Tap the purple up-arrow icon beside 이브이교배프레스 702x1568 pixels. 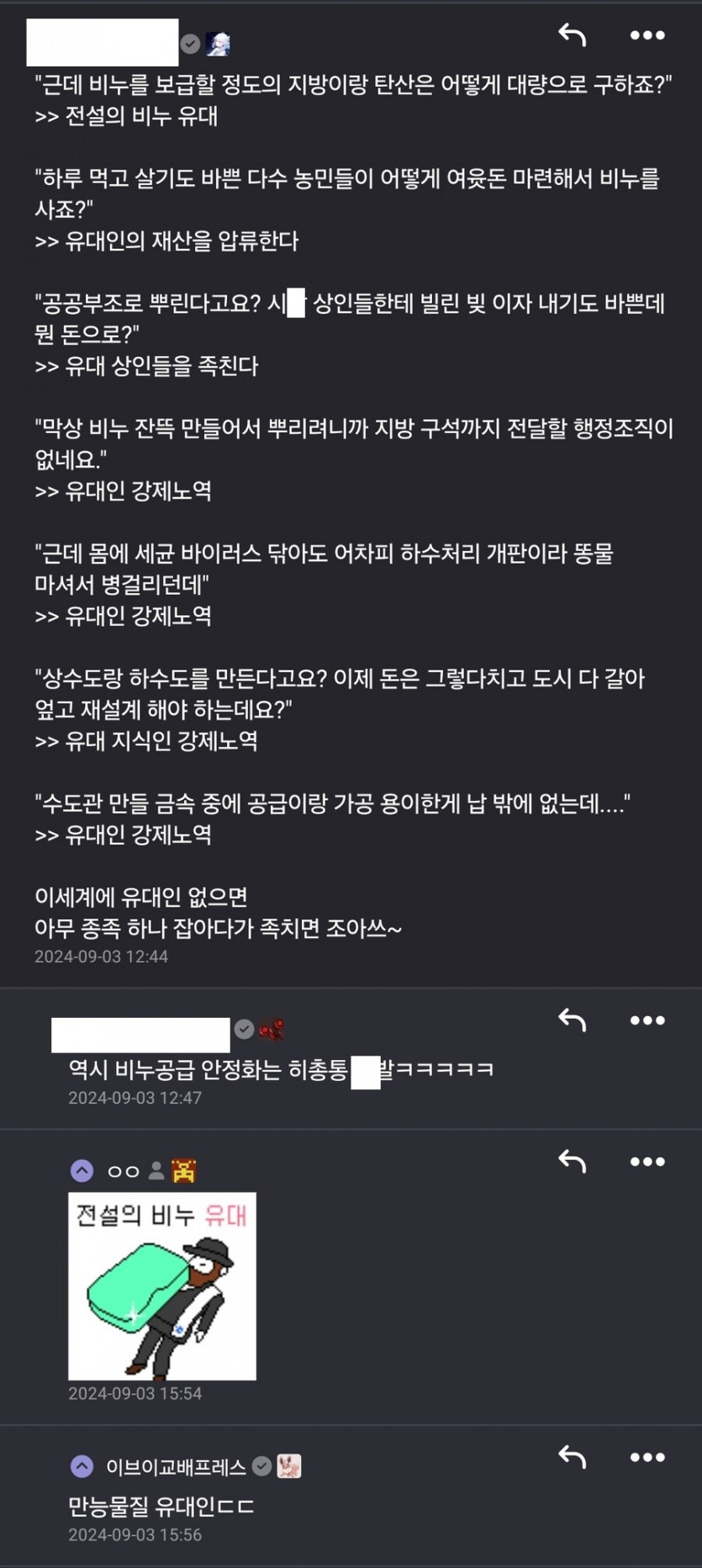pyautogui.click(x=82, y=1466)
